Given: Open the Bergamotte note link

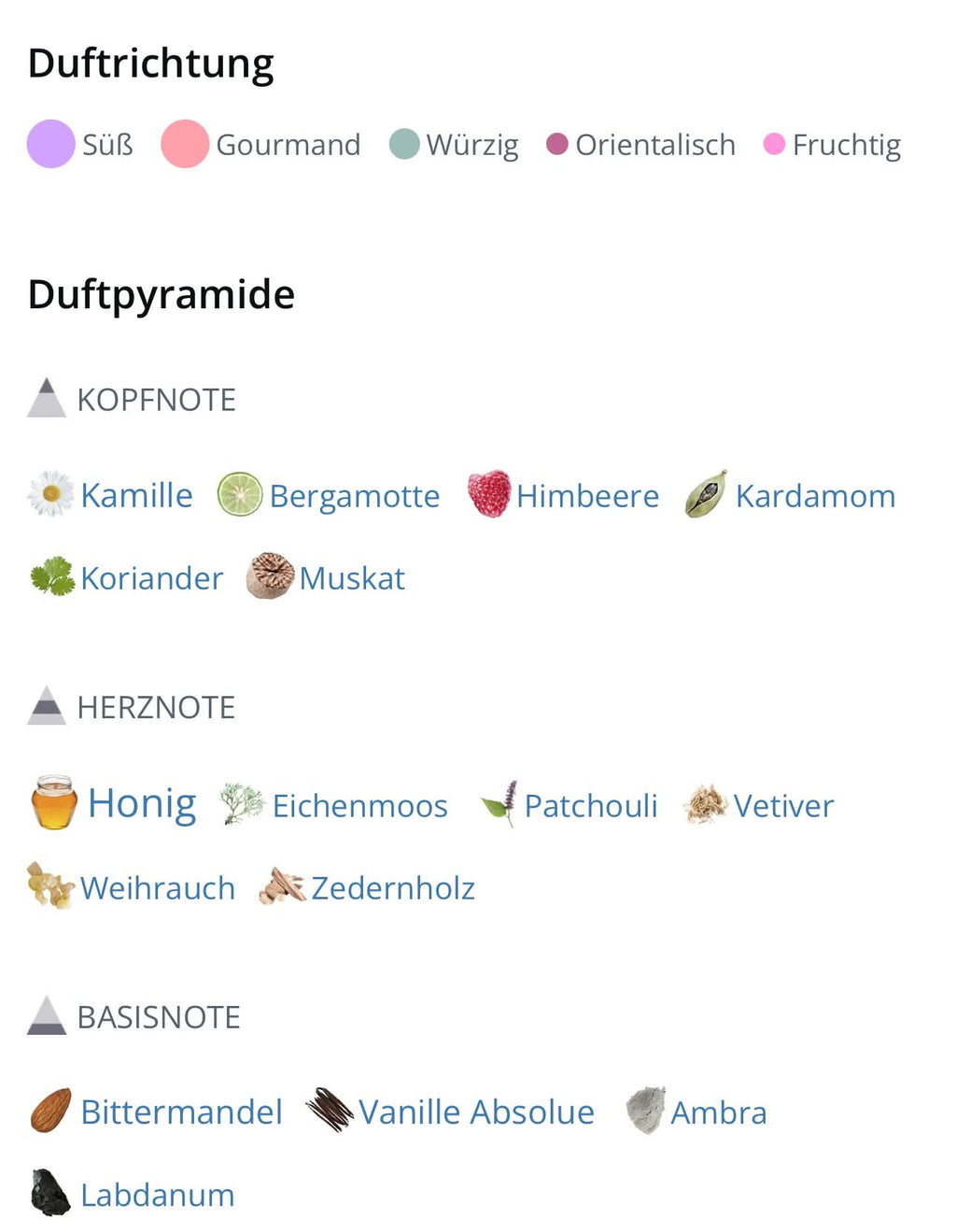Looking at the screenshot, I should click(x=354, y=496).
